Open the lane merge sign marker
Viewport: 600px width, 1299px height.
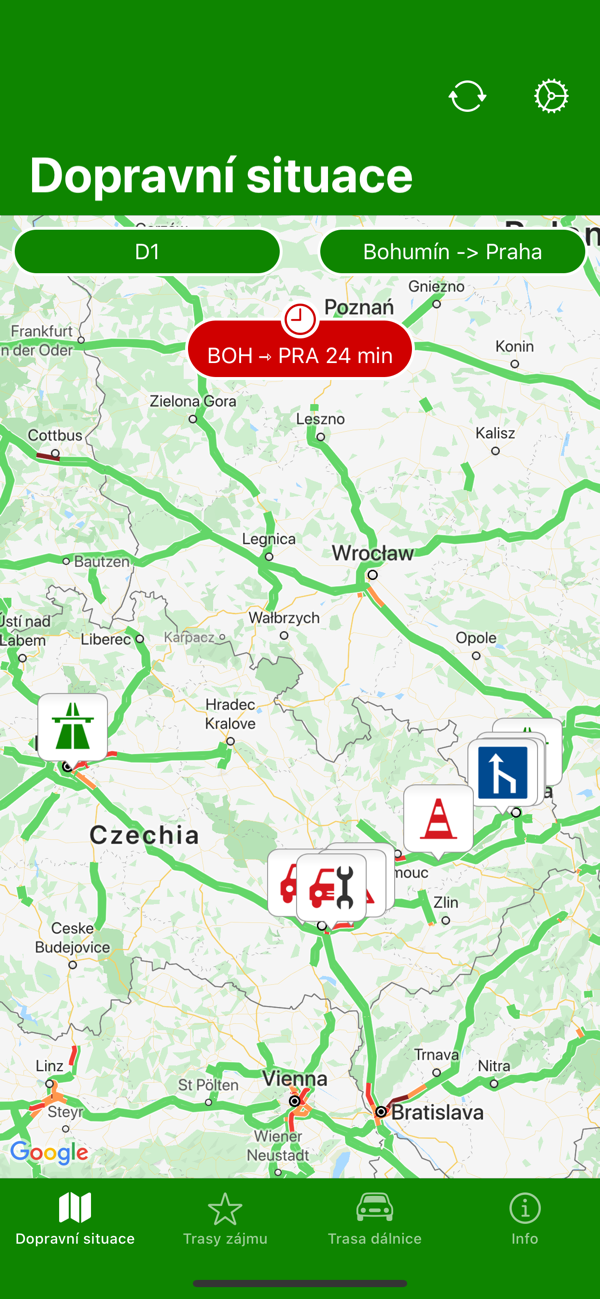[x=503, y=772]
